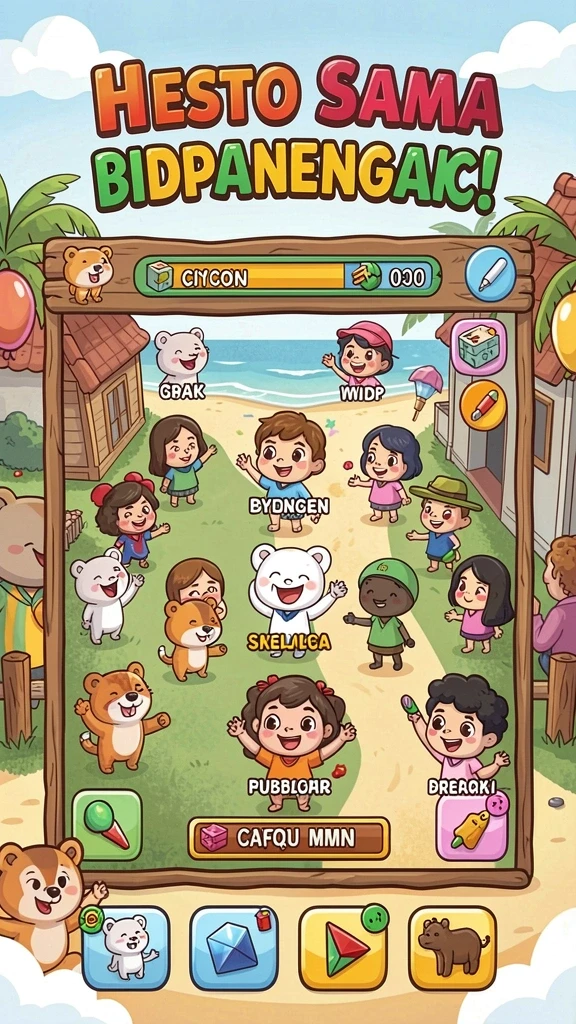The image size is (576, 1024).
Task: Tap the green microphone button
Action: (x=107, y=824)
